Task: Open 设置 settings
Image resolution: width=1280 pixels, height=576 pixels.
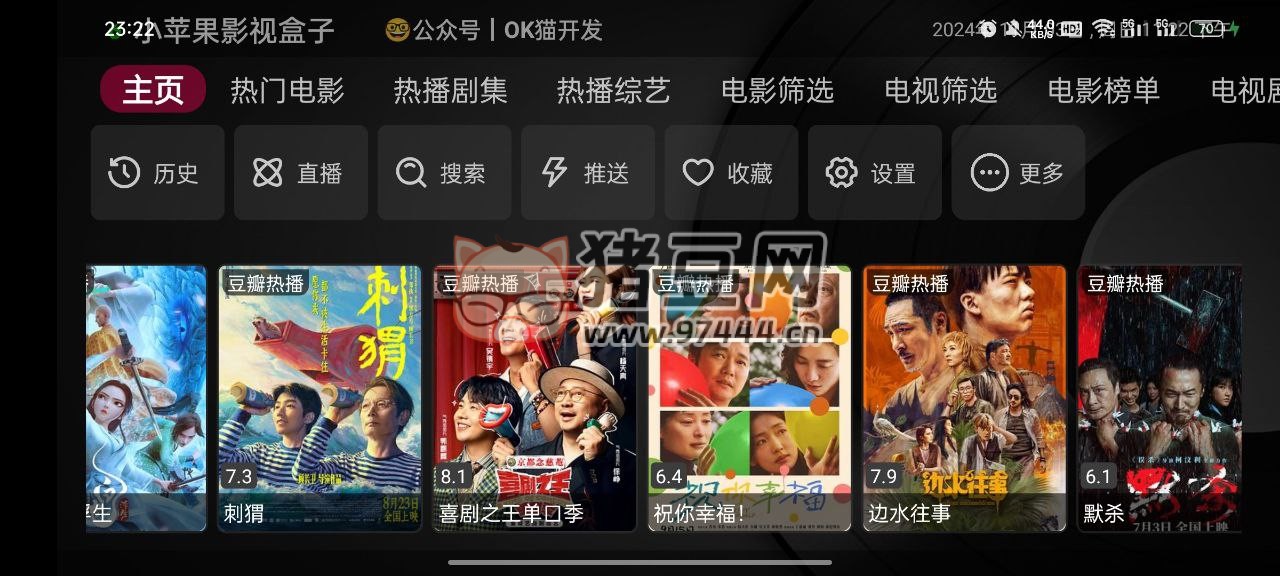Action: coord(874,173)
